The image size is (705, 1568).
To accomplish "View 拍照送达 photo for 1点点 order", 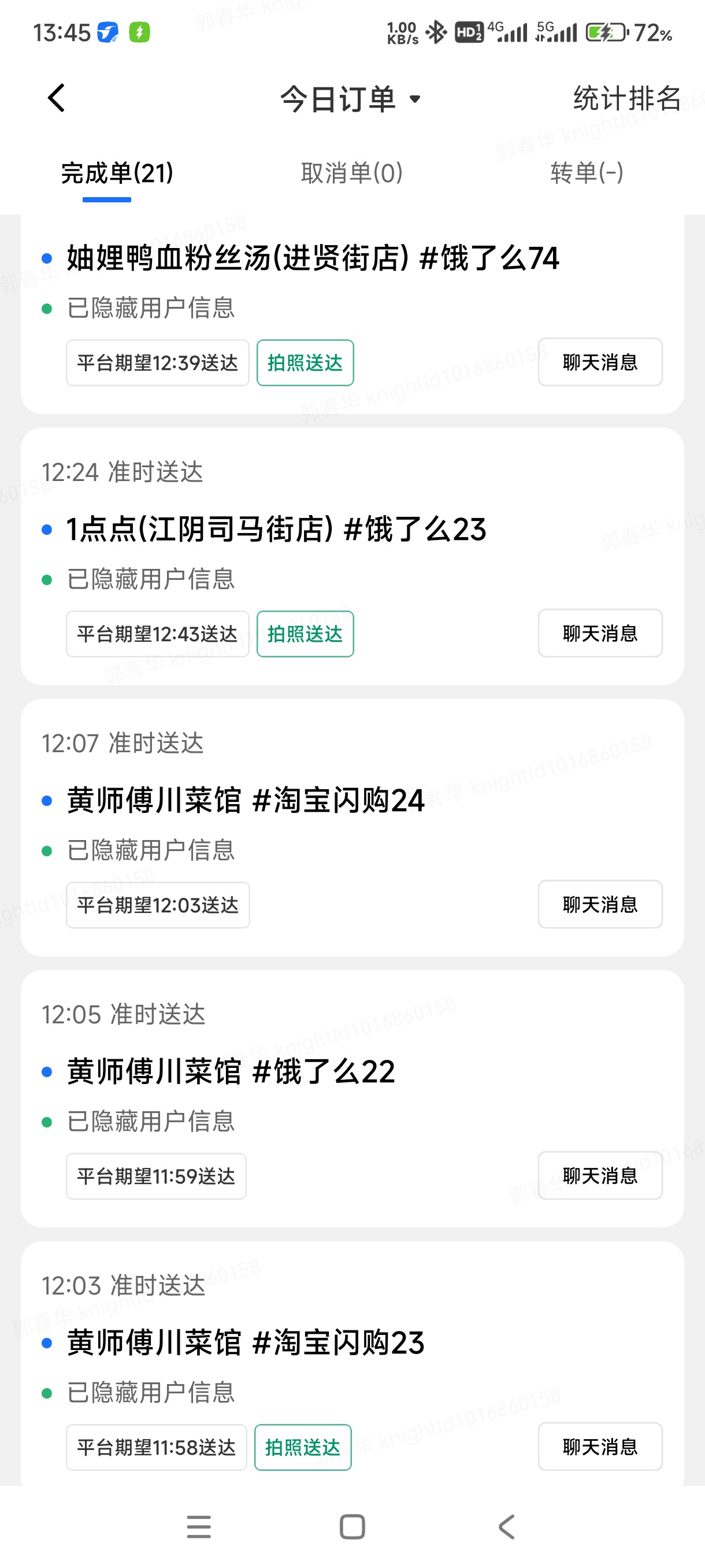I will point(305,634).
